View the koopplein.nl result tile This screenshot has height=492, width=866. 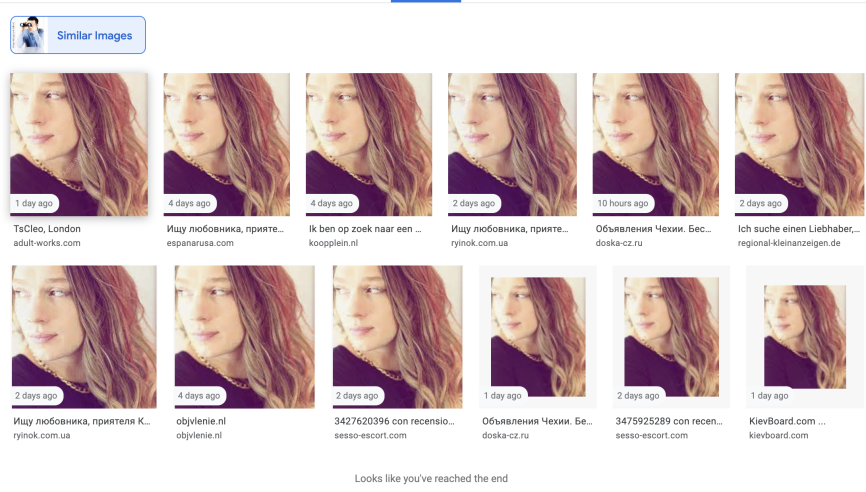[x=369, y=144]
